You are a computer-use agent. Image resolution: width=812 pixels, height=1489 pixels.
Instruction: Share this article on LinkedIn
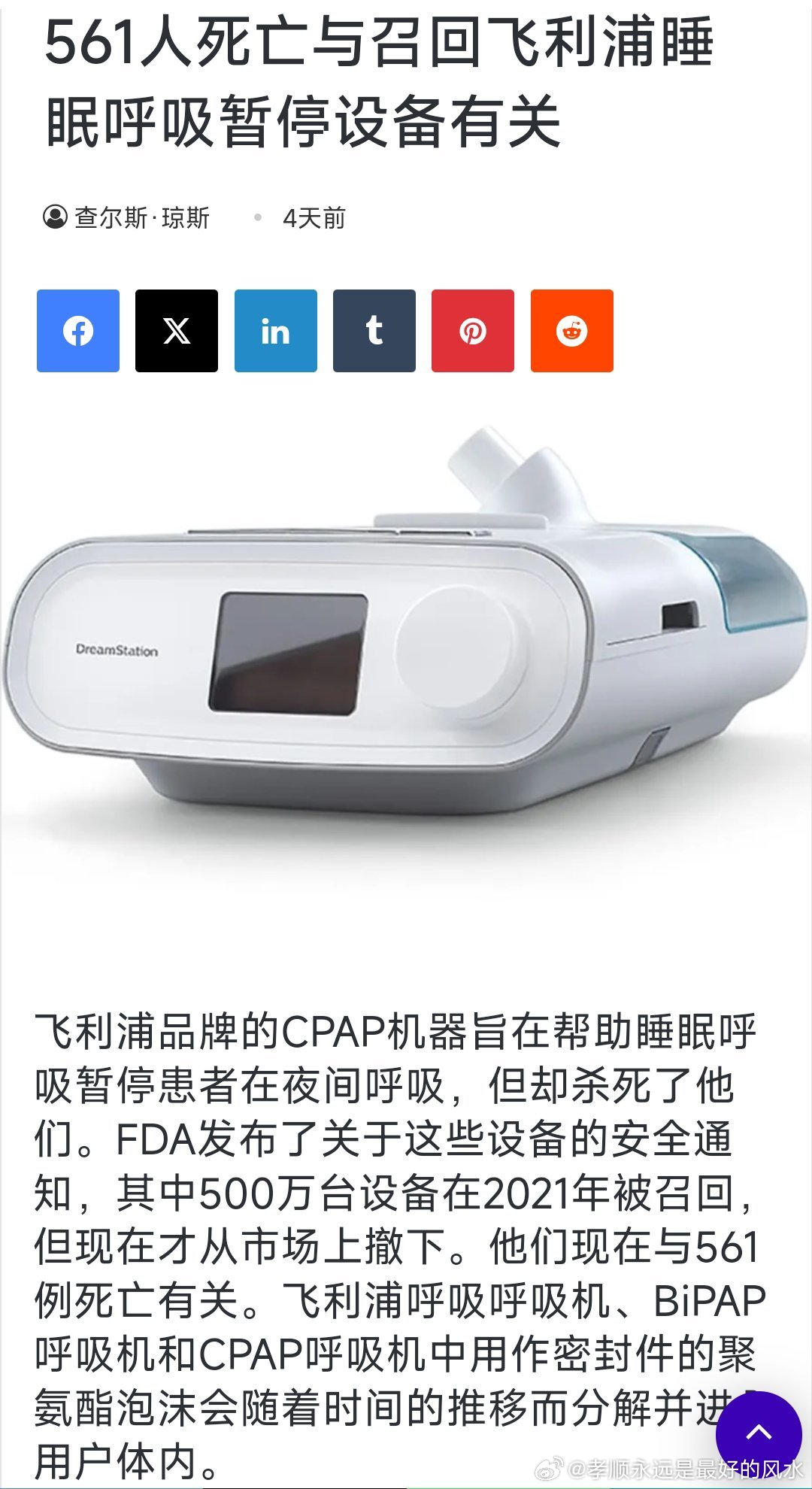[275, 331]
